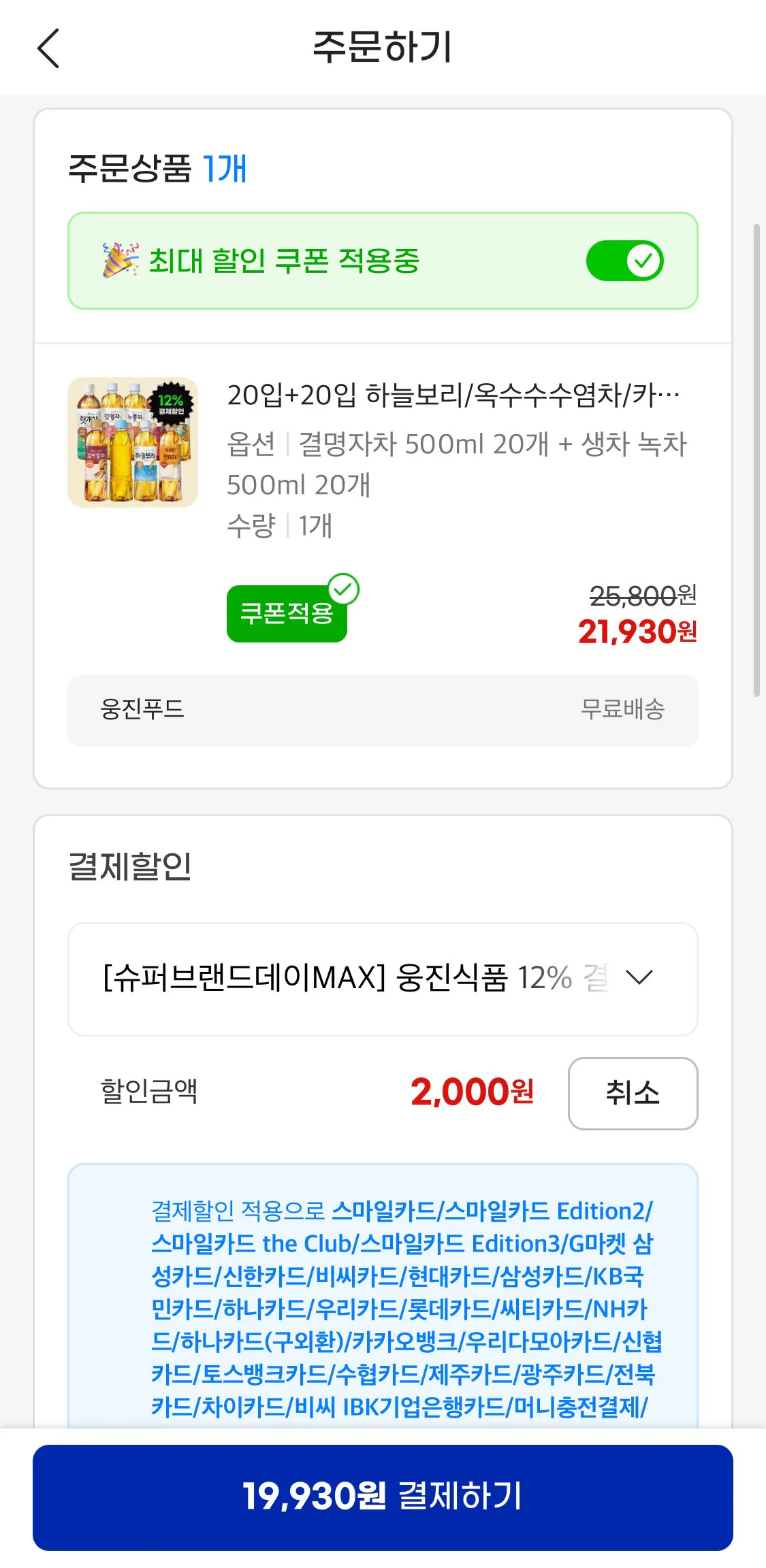Viewport: 766px width, 1568px height.
Task: Expand the [슈퍼브랜드데이MAX] 웅진식품 payment discount dropdown
Action: (x=381, y=979)
